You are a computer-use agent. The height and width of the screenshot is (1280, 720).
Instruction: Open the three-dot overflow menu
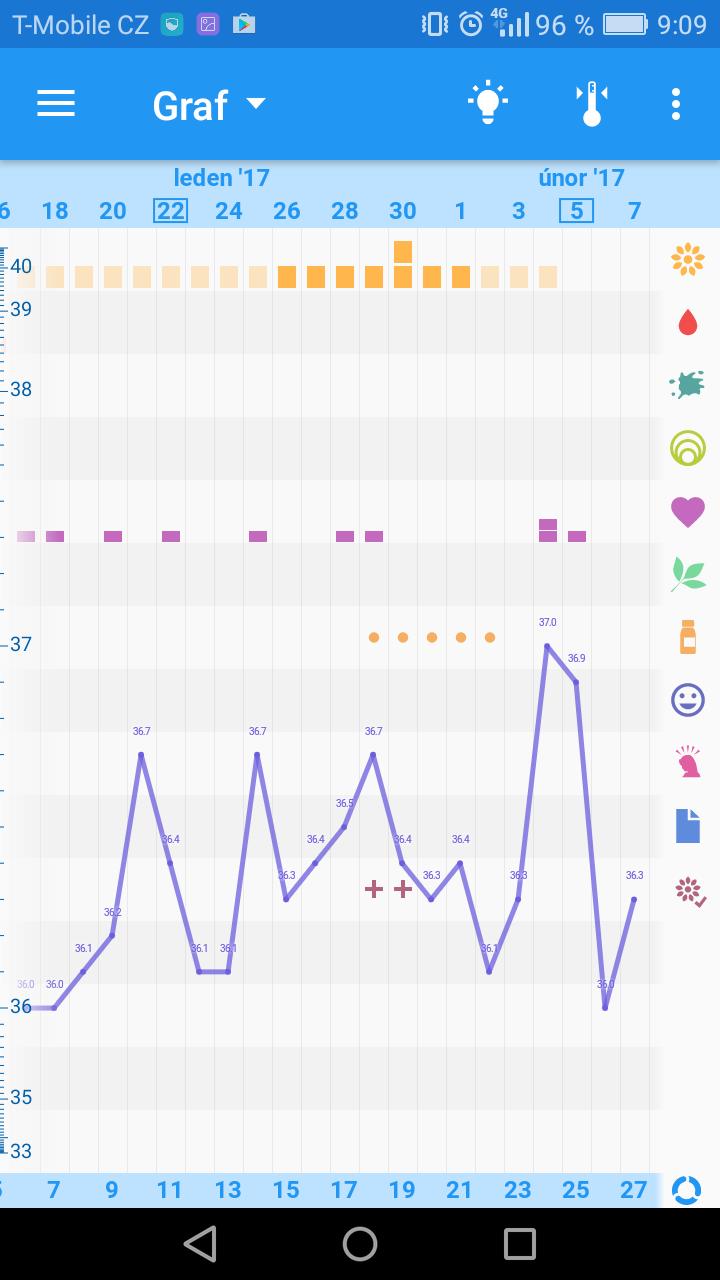[x=676, y=104]
